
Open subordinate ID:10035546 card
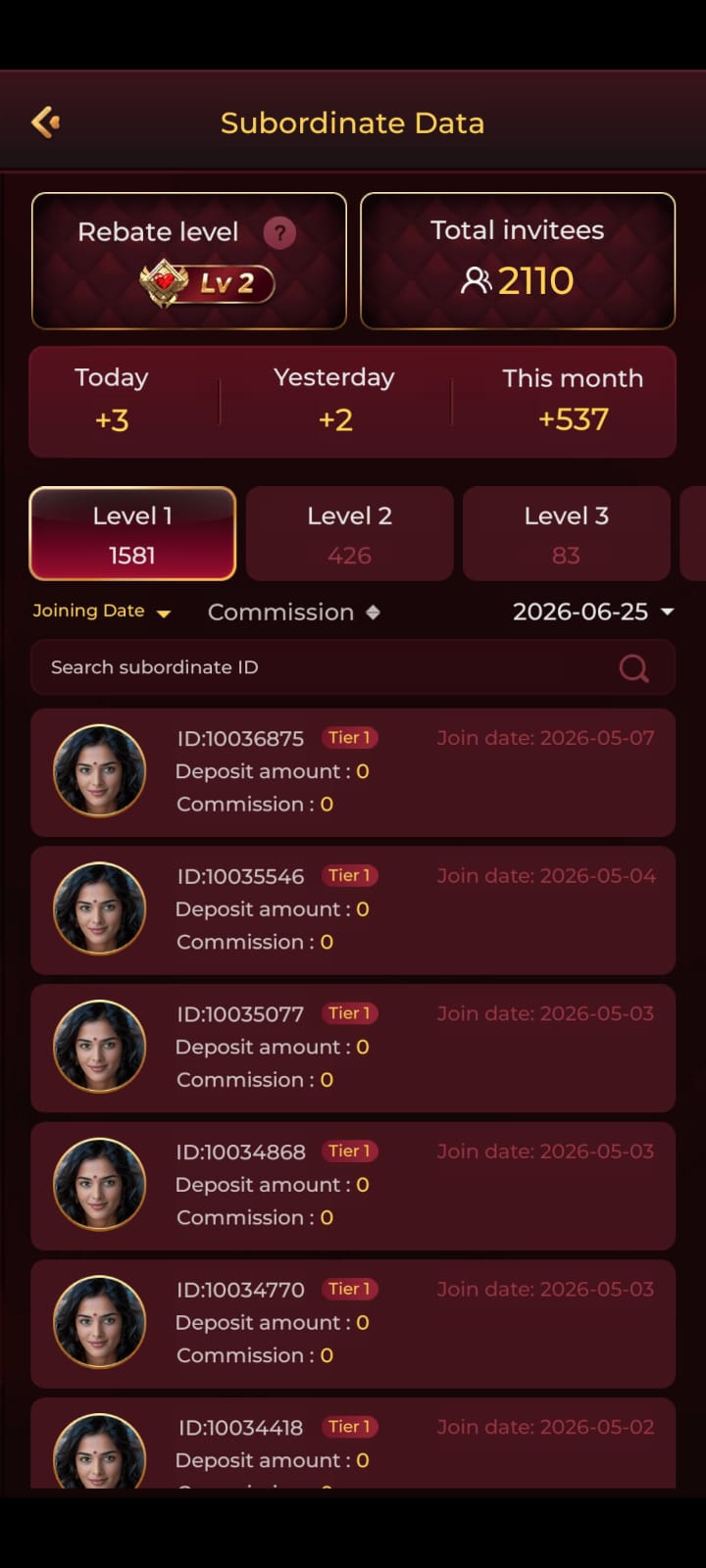point(353,910)
